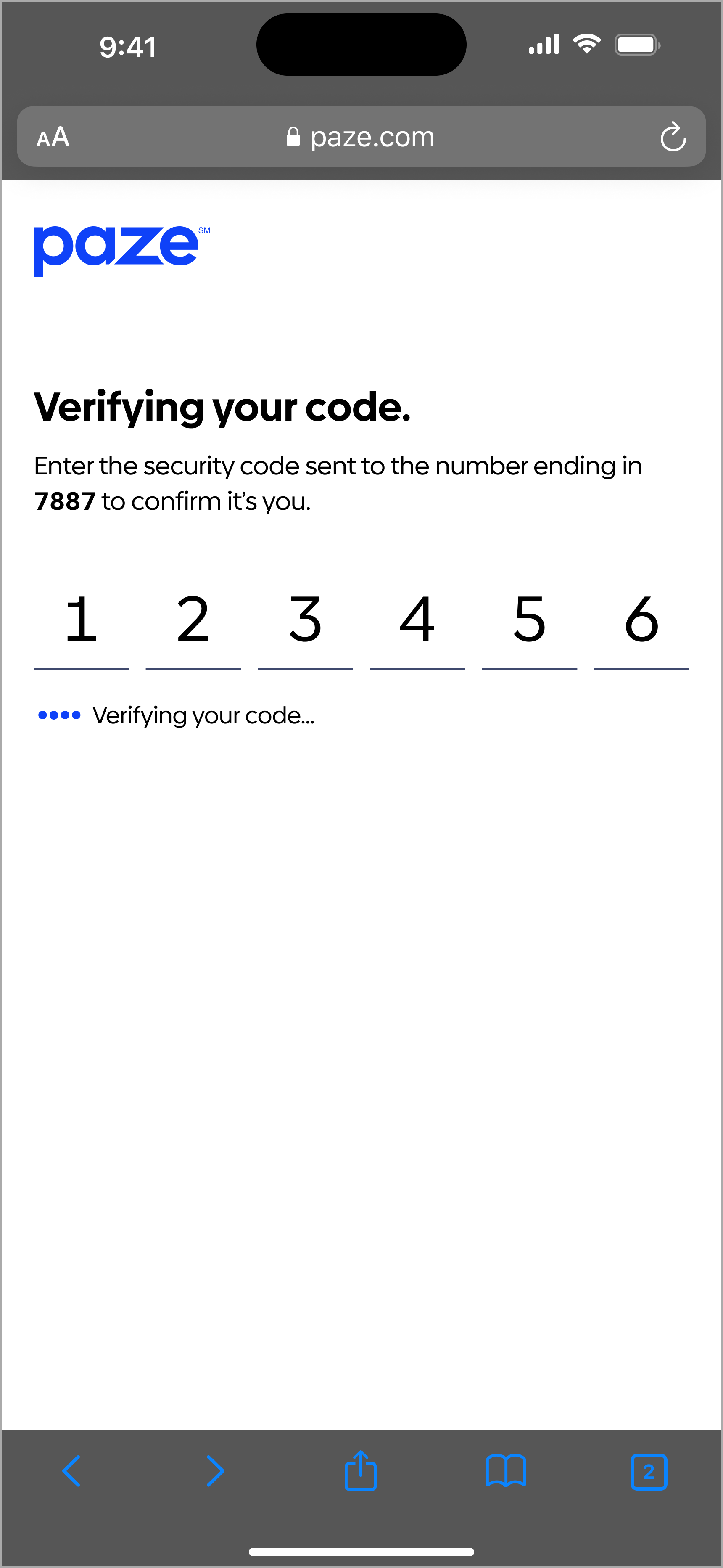This screenshot has height=1568, width=723.
Task: Reload the page
Action: tap(673, 137)
